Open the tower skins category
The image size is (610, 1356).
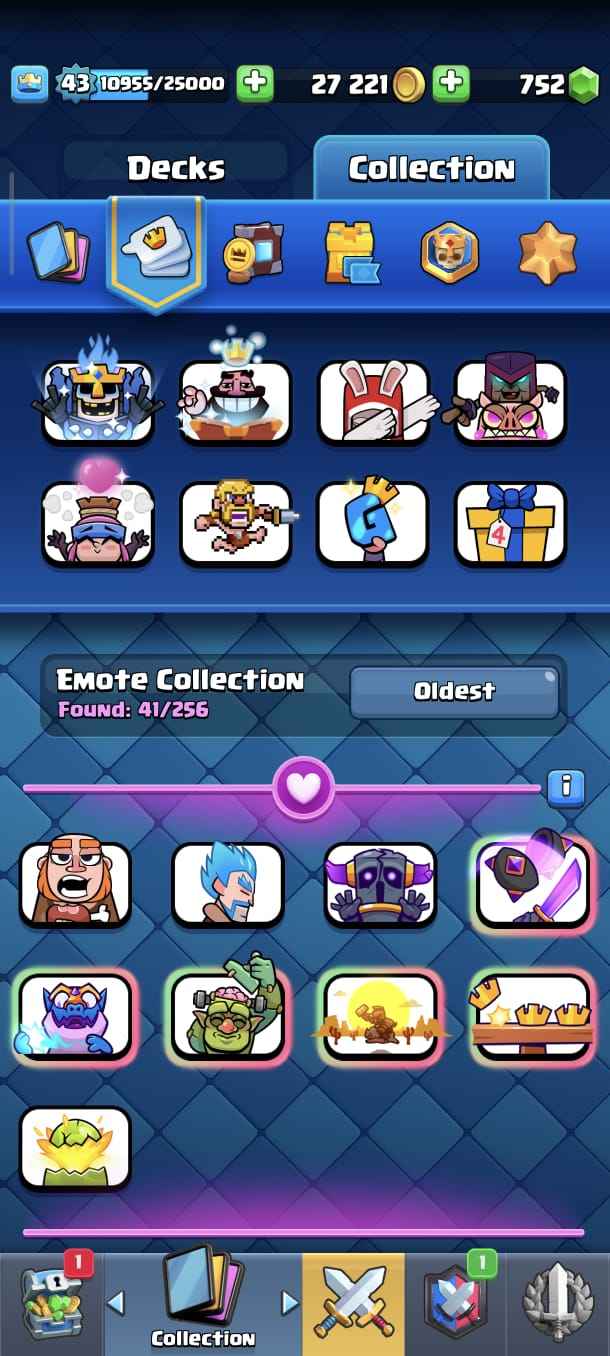point(349,252)
